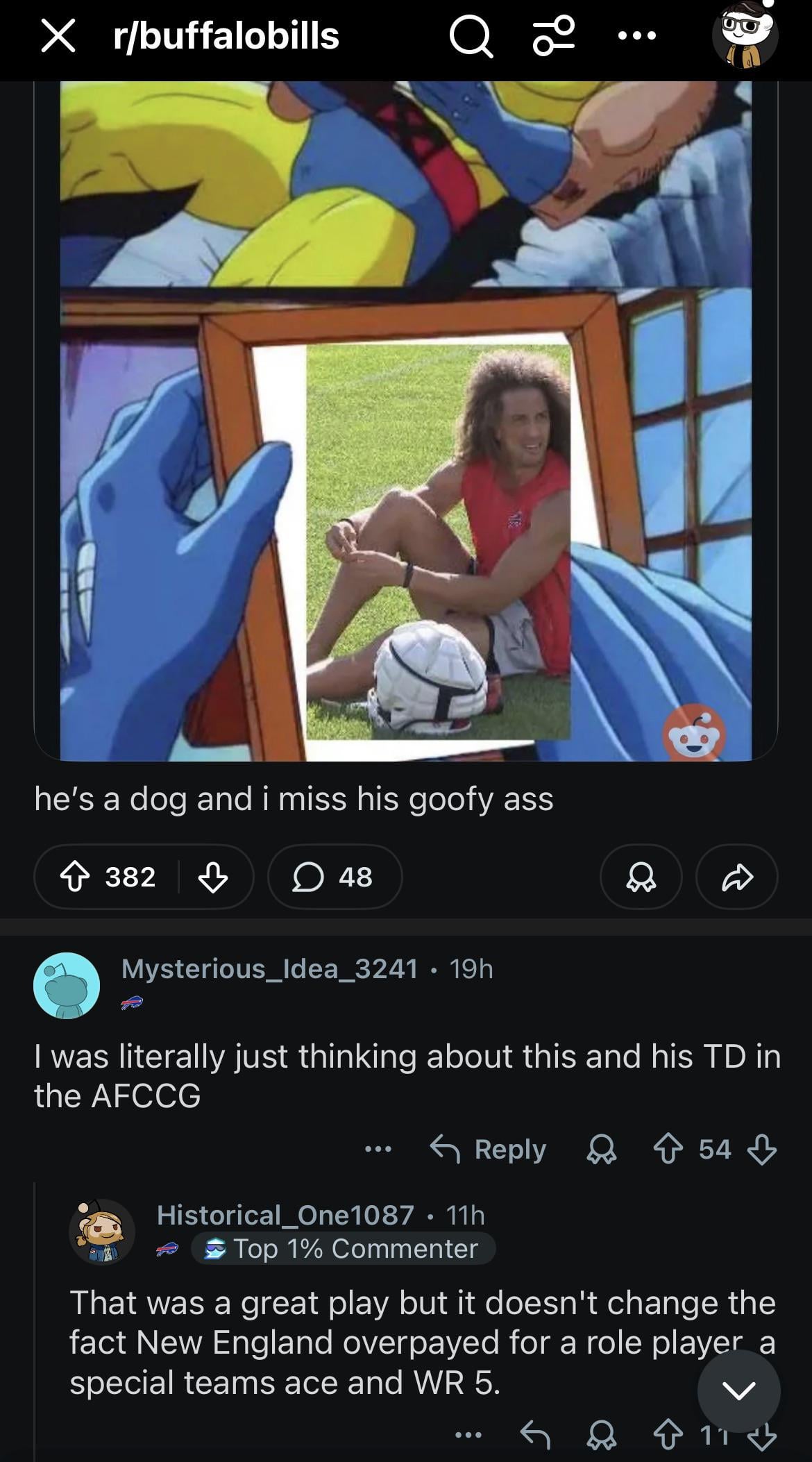Screen dimensions: 812x1462
Task: Reply to Historical_One1087's comment
Action: (x=535, y=1434)
